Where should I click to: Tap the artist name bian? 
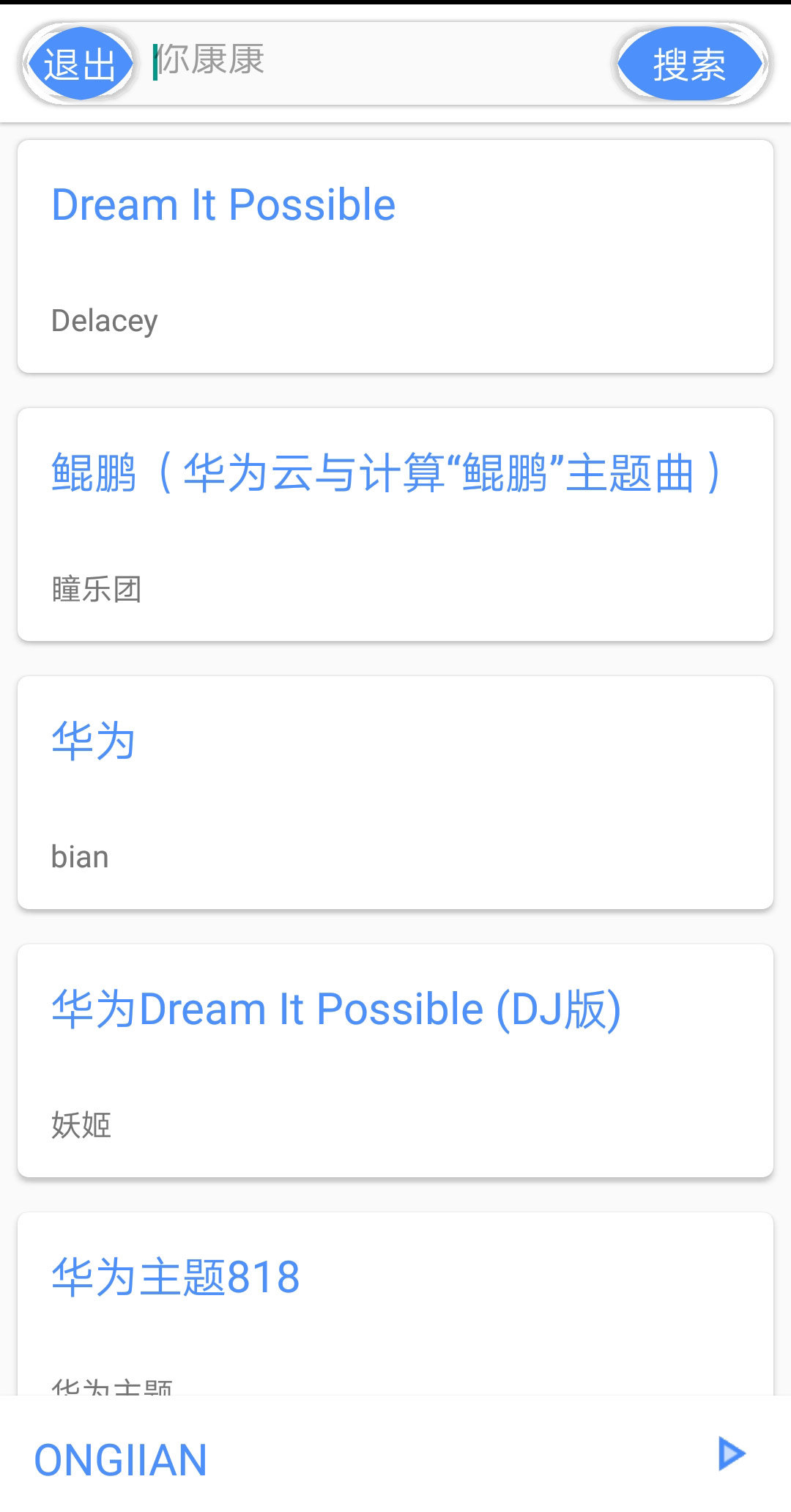click(x=79, y=856)
